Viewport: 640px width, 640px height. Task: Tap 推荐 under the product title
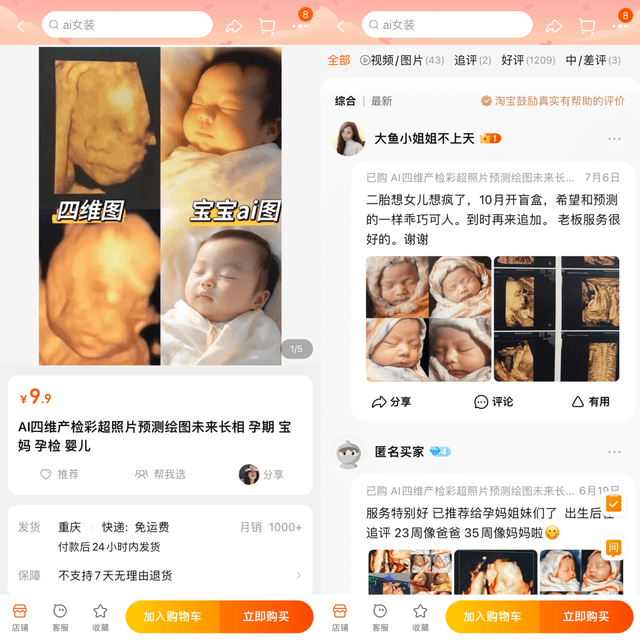click(x=59, y=474)
